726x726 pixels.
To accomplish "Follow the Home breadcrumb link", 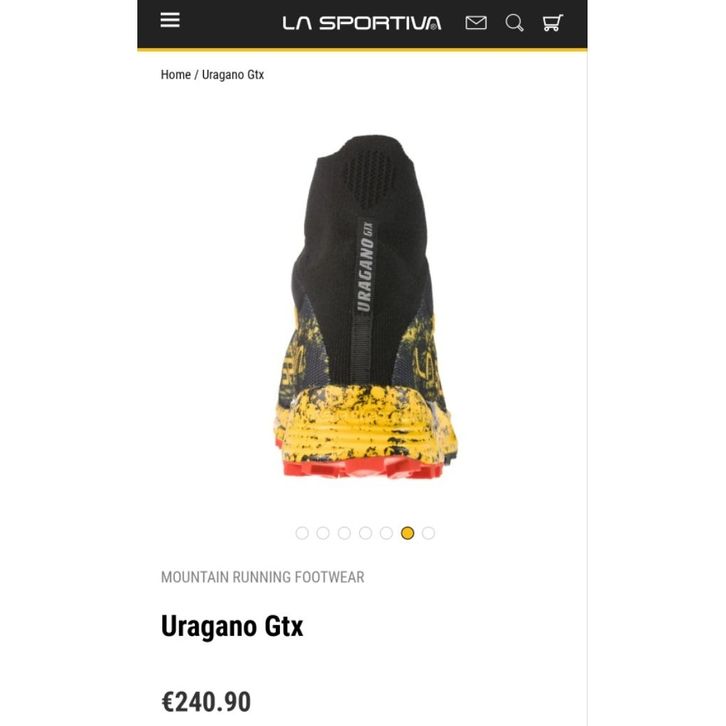I will click(x=175, y=75).
